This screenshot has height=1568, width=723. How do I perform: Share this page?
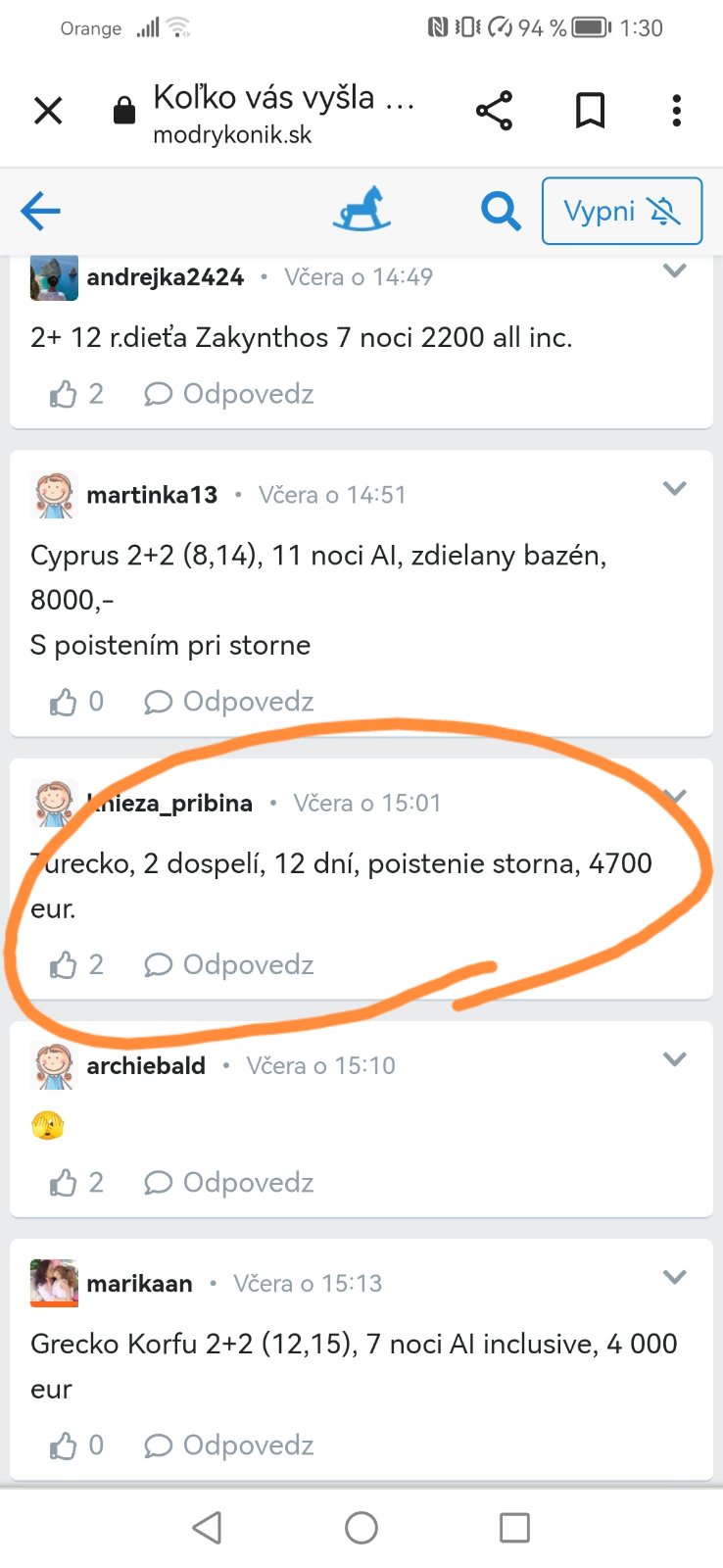(494, 111)
